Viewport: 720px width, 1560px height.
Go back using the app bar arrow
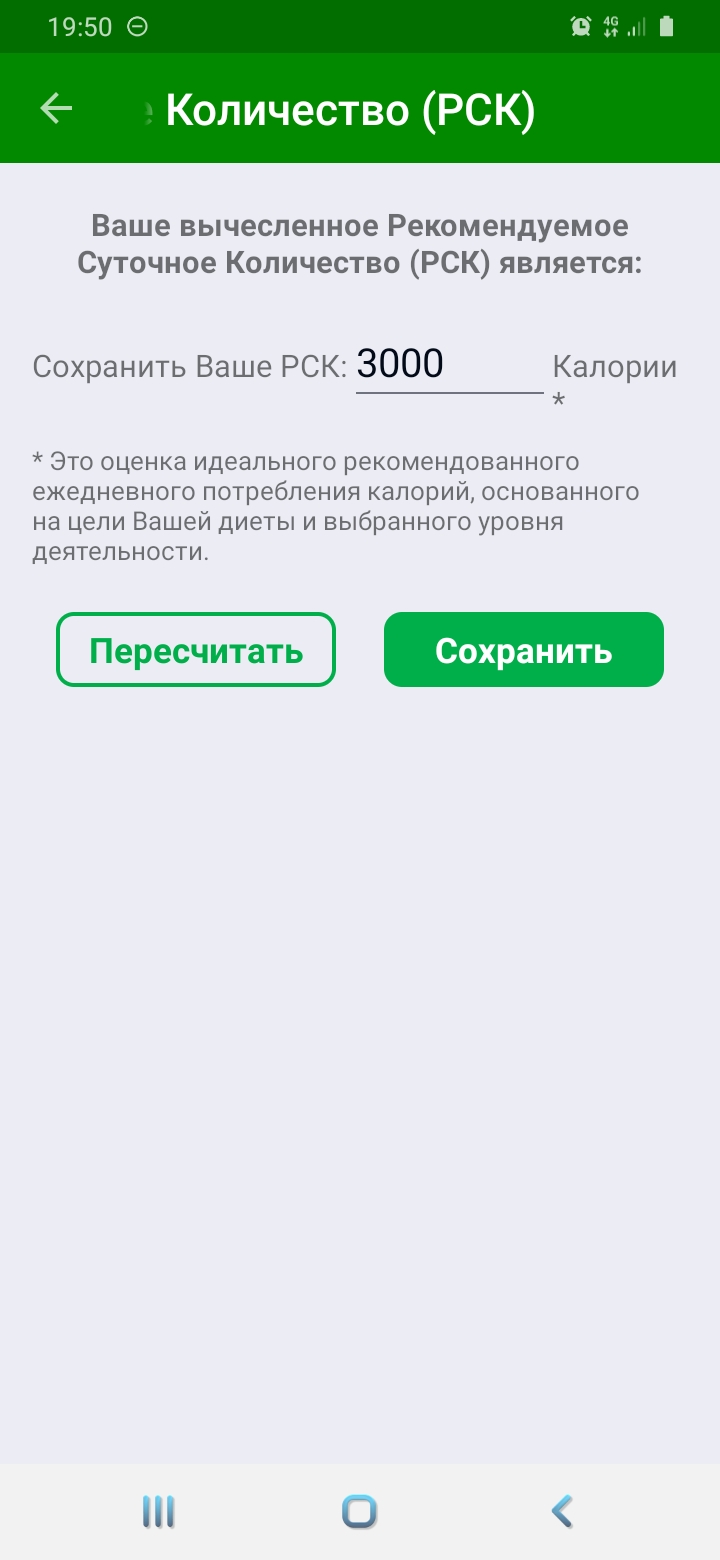tap(56, 109)
